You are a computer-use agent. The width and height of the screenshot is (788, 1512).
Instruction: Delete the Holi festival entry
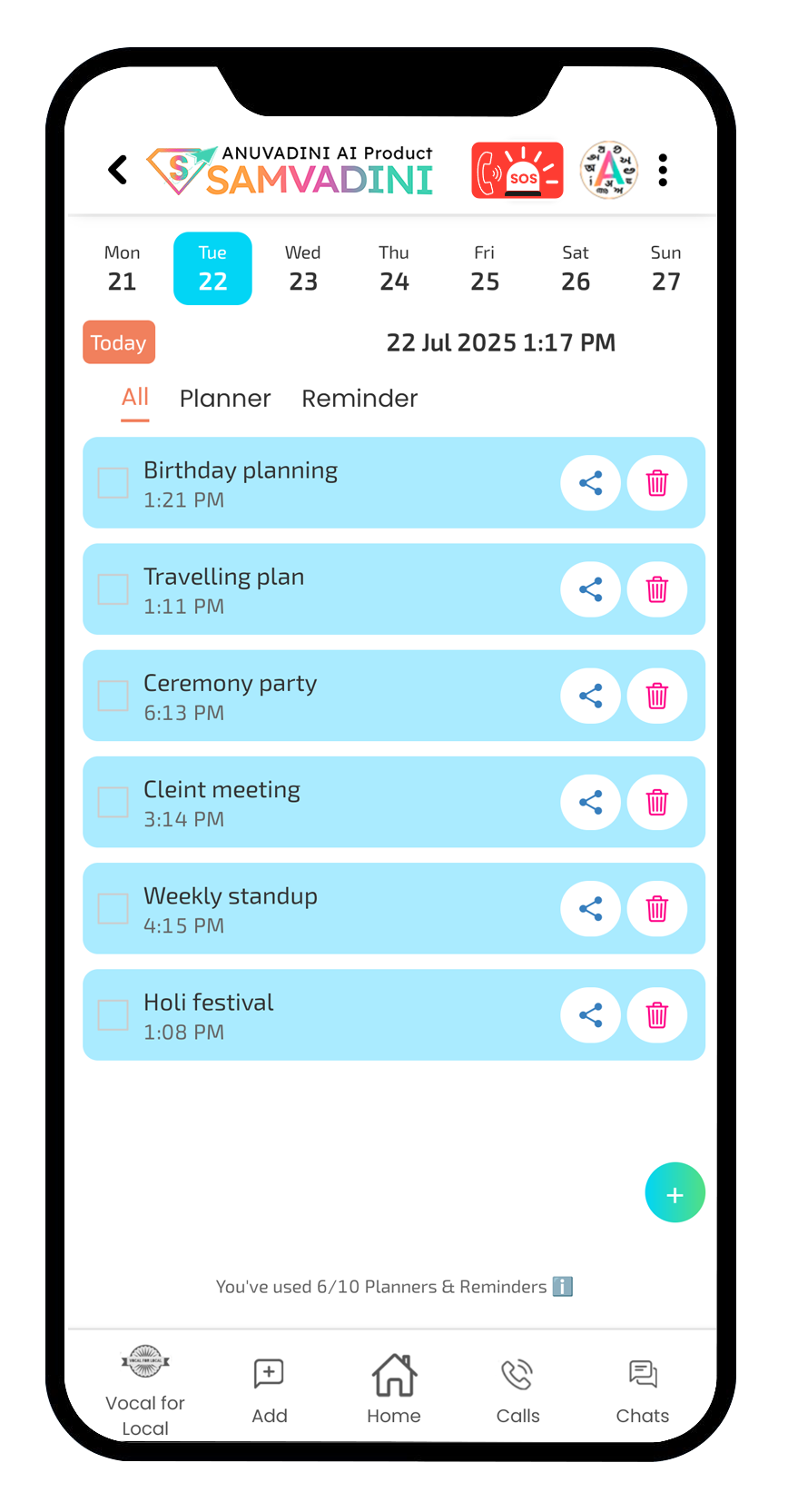click(656, 1015)
